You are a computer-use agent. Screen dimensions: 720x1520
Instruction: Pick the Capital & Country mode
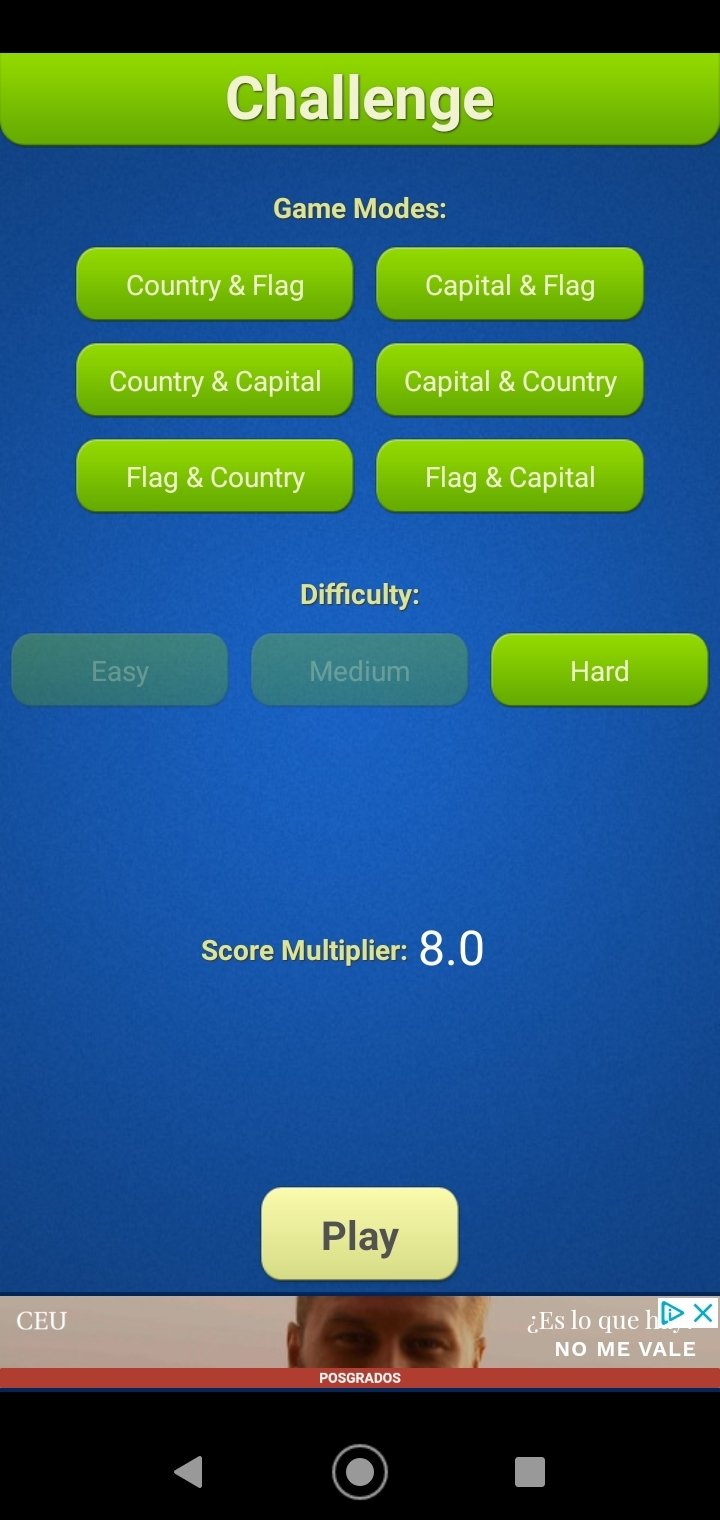510,381
